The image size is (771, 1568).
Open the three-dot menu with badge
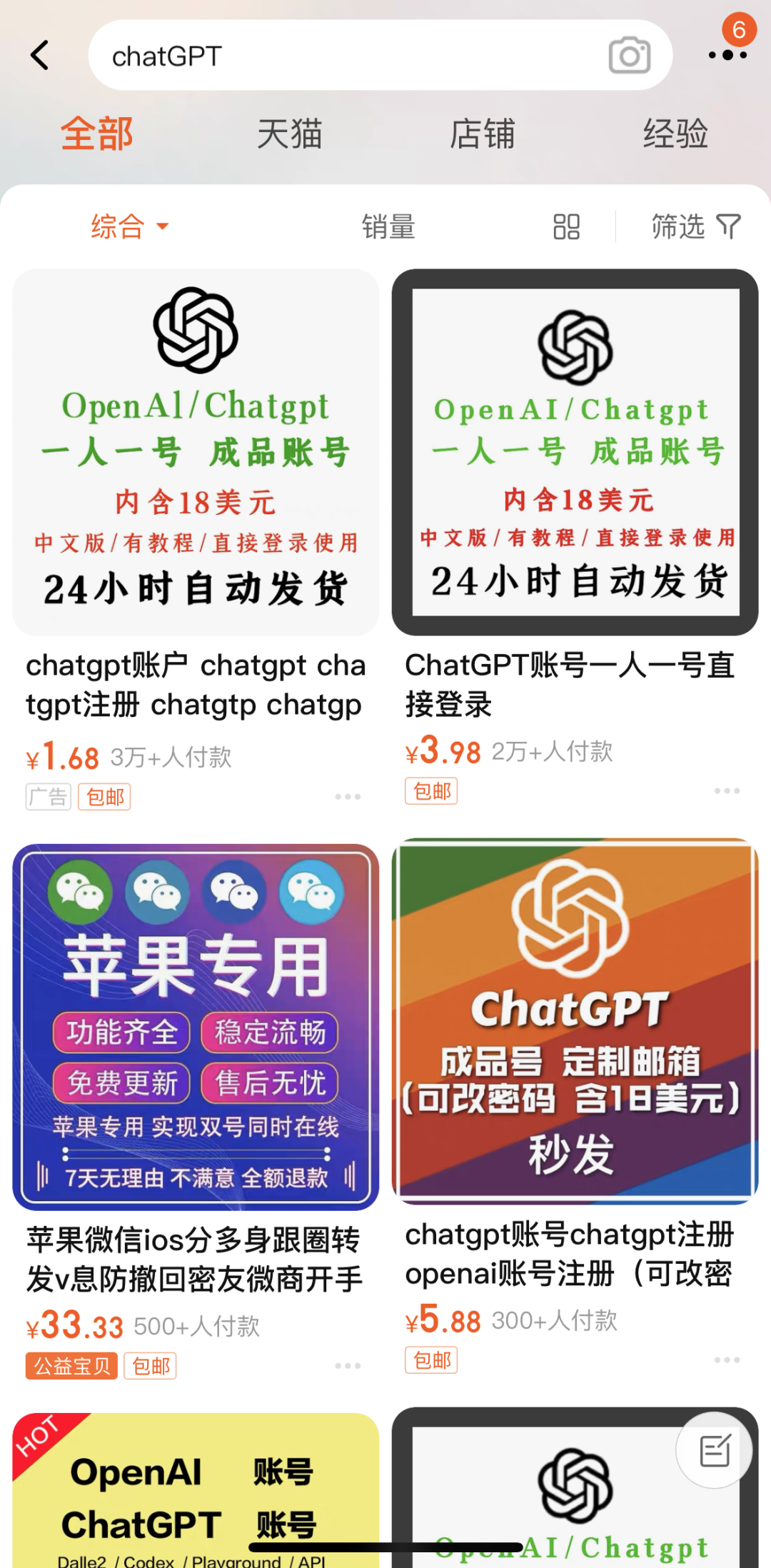point(727,54)
